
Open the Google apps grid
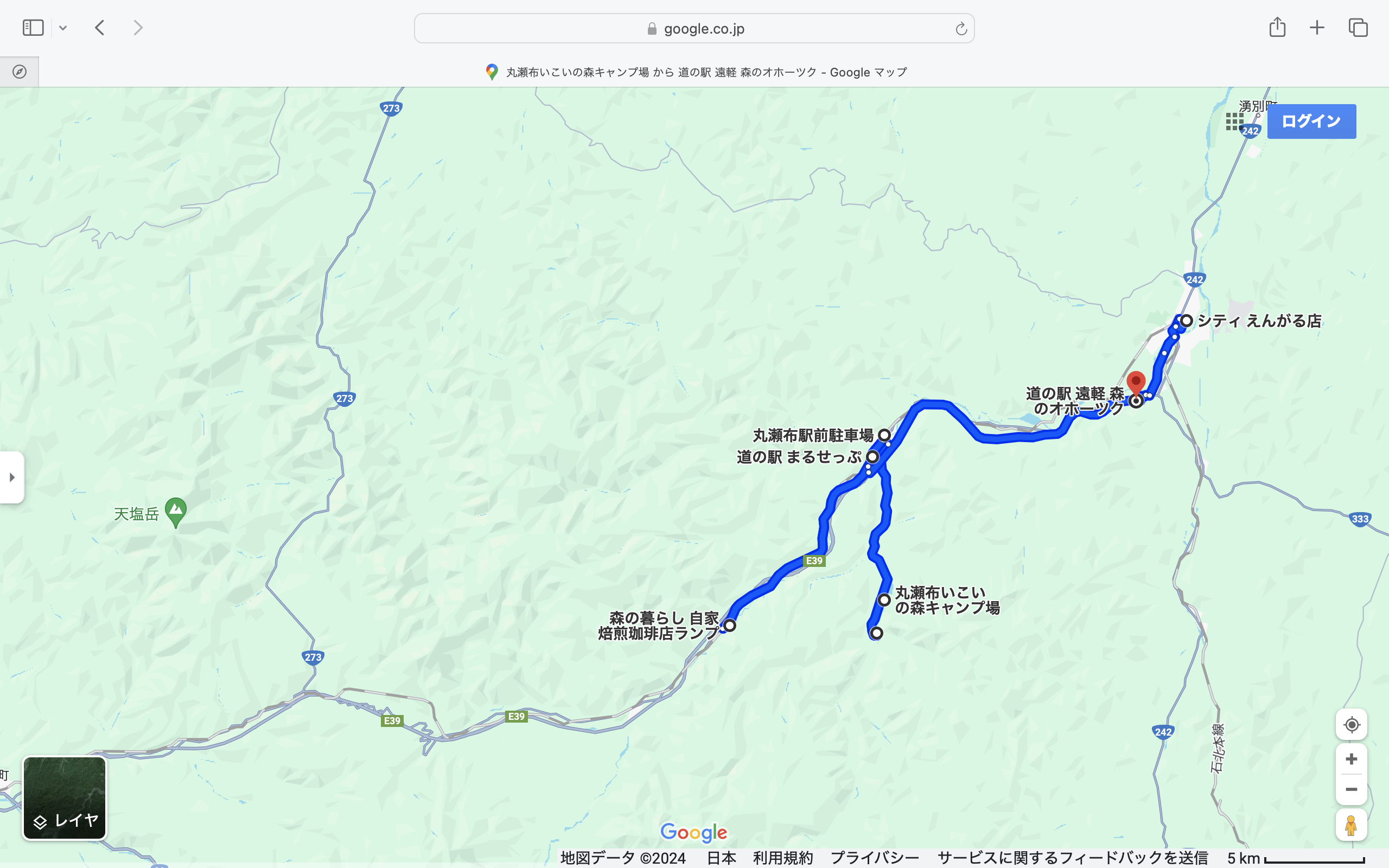tap(1234, 121)
